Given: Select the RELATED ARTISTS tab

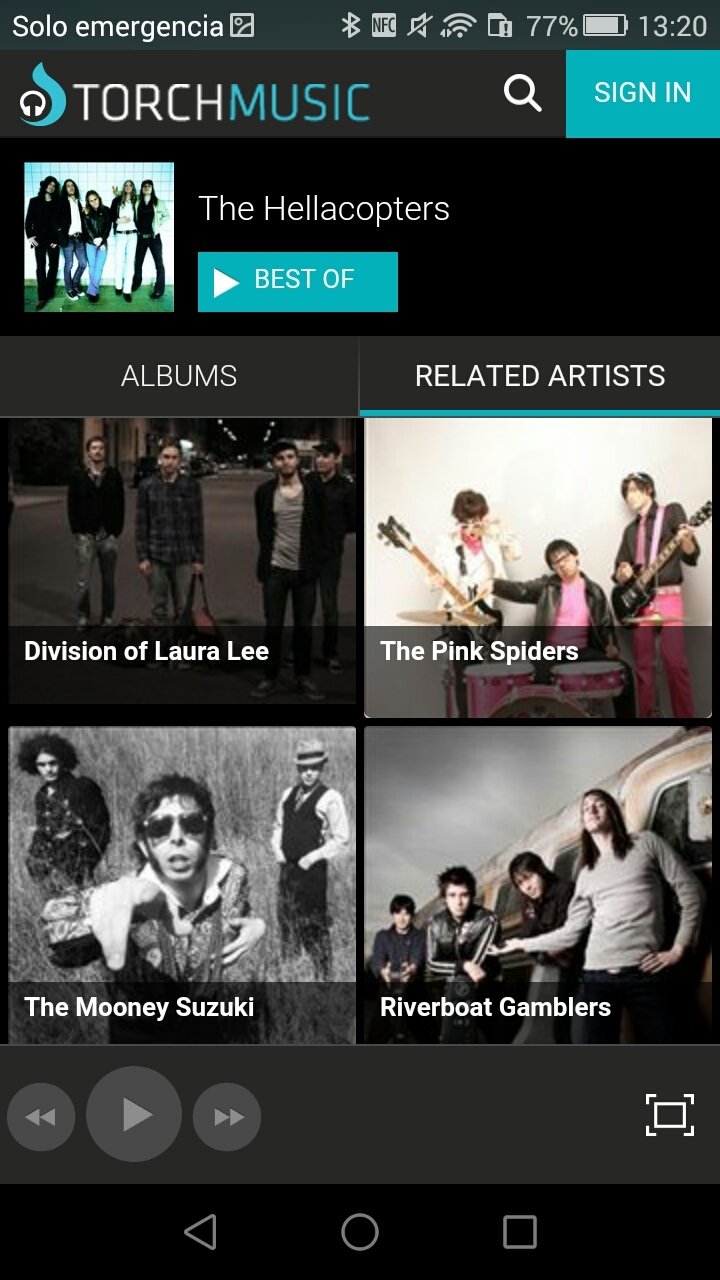Looking at the screenshot, I should coord(540,376).
